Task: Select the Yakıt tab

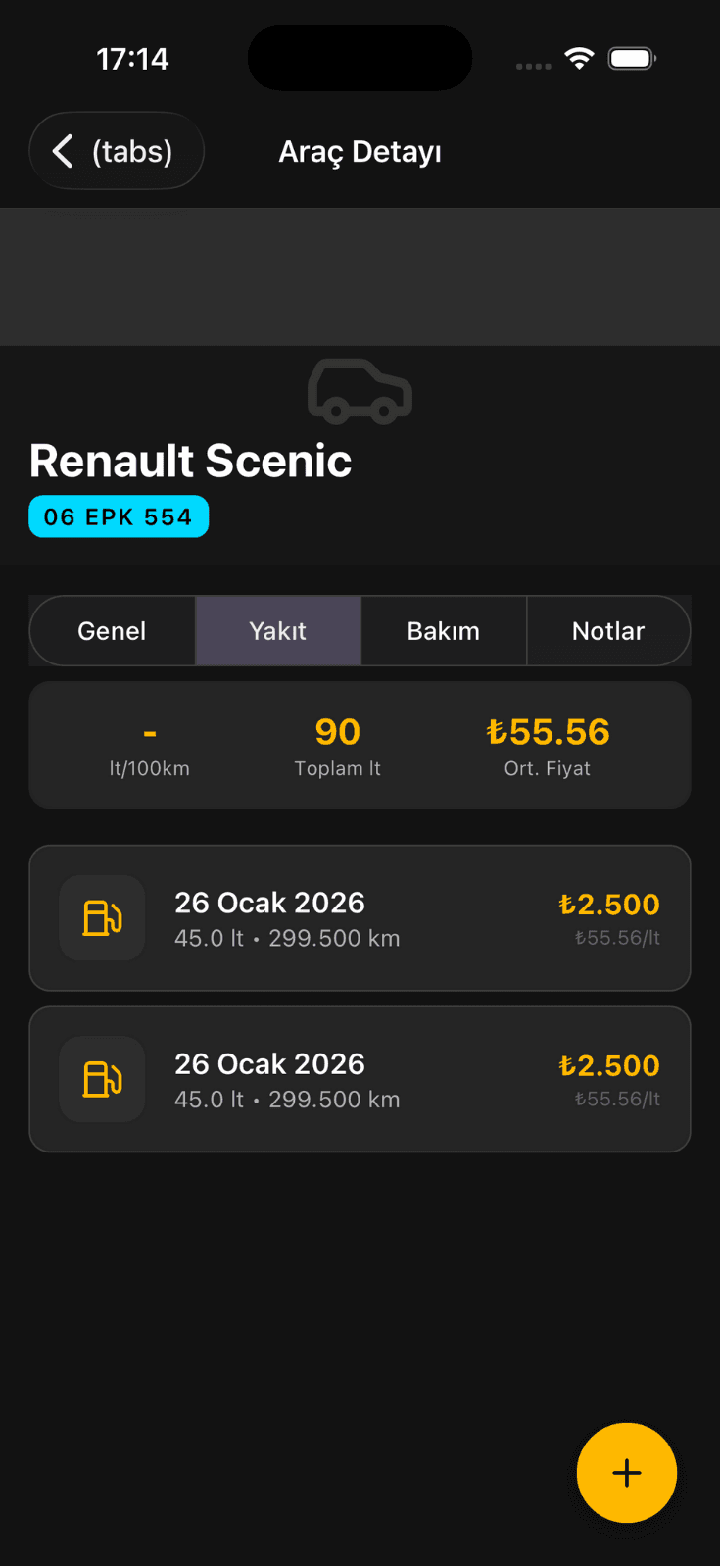Action: point(278,631)
